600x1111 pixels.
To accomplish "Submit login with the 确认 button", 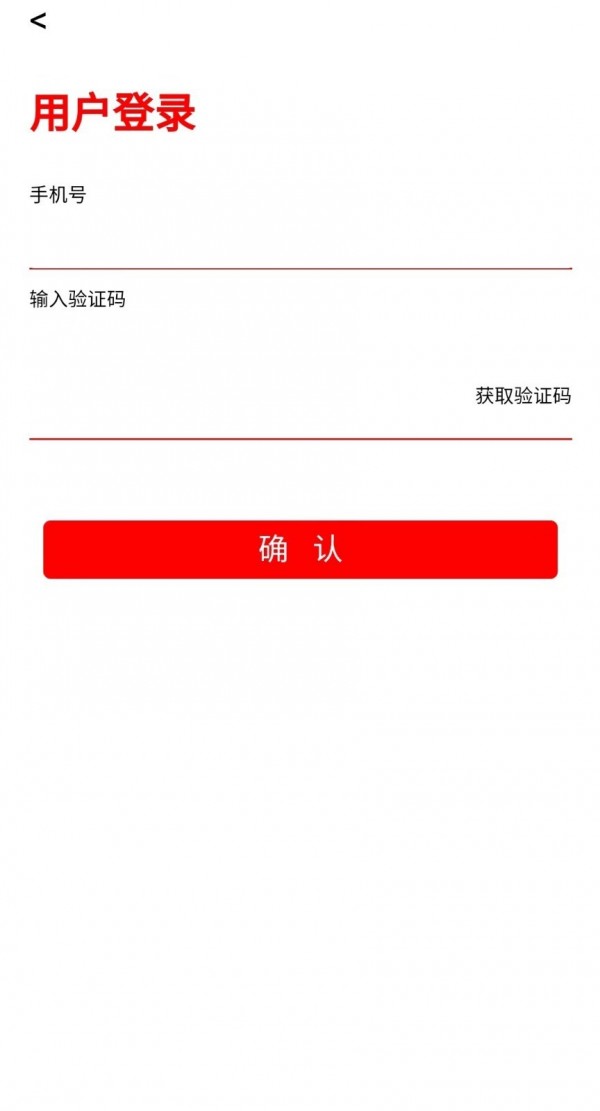I will 300,549.
